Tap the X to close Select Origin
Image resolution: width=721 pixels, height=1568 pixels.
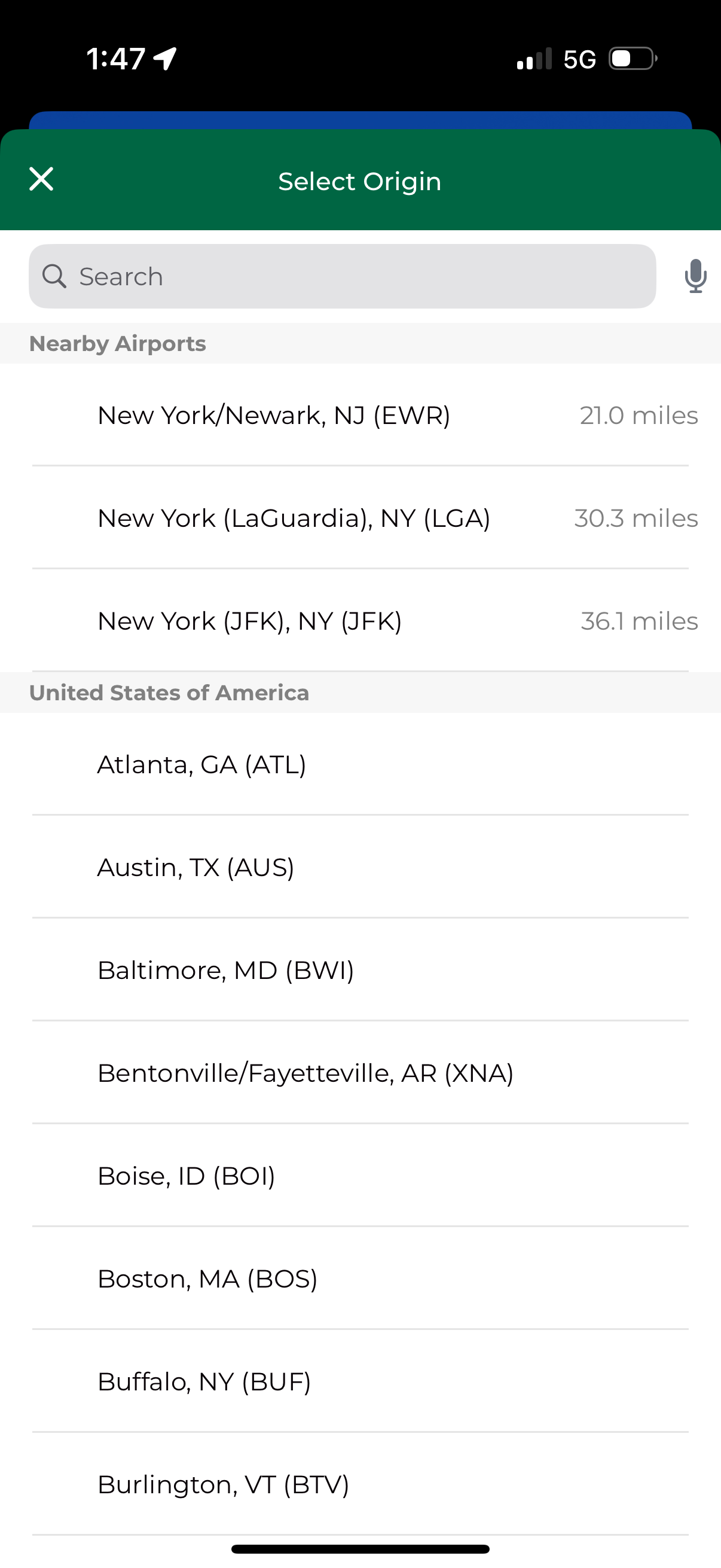[x=41, y=179]
